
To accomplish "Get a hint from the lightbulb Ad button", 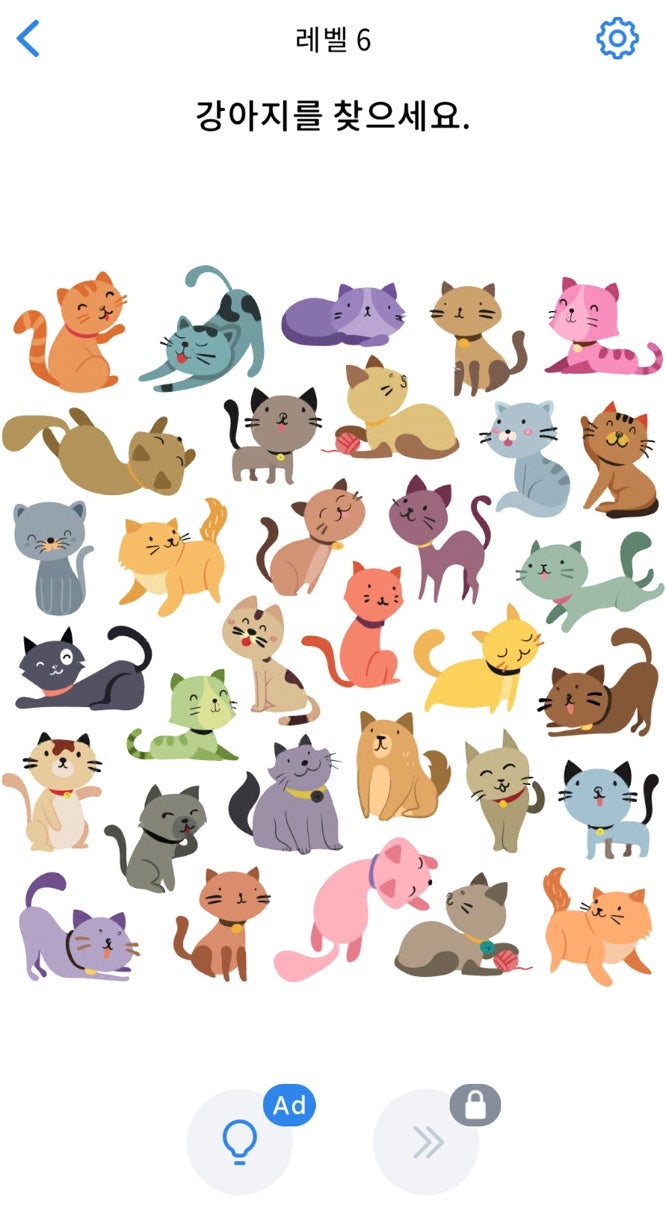I will coord(240,1141).
